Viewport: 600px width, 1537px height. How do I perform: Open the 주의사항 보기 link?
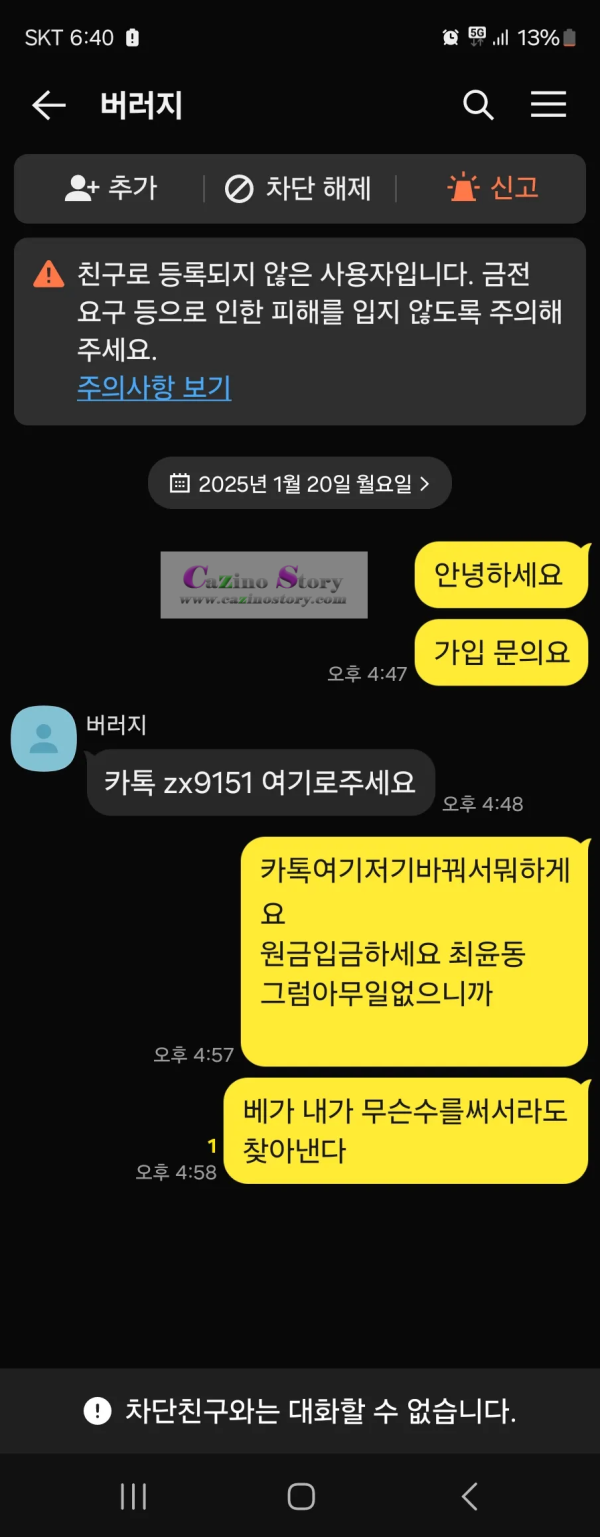coord(154,388)
